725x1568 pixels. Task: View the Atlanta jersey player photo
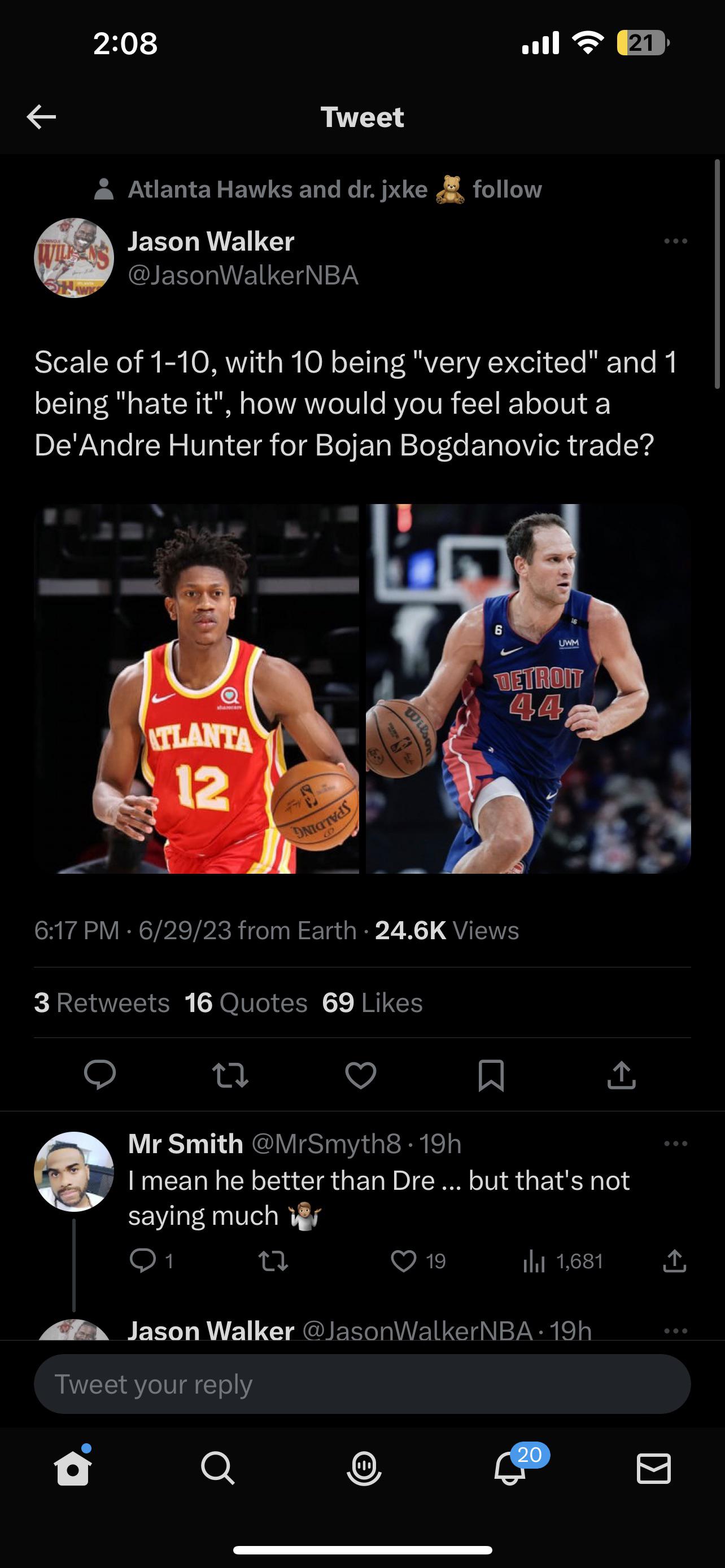pyautogui.click(x=196, y=689)
